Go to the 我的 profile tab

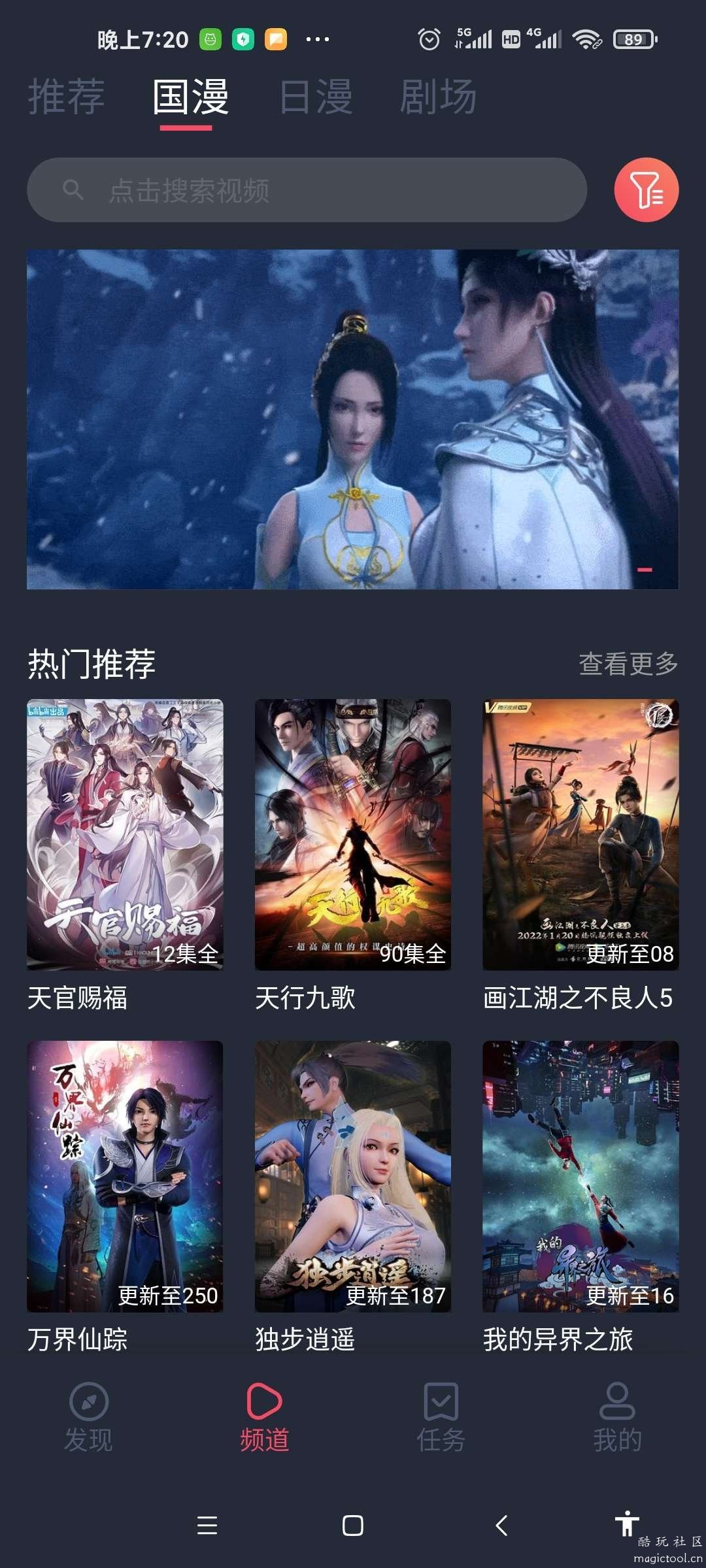click(617, 1416)
